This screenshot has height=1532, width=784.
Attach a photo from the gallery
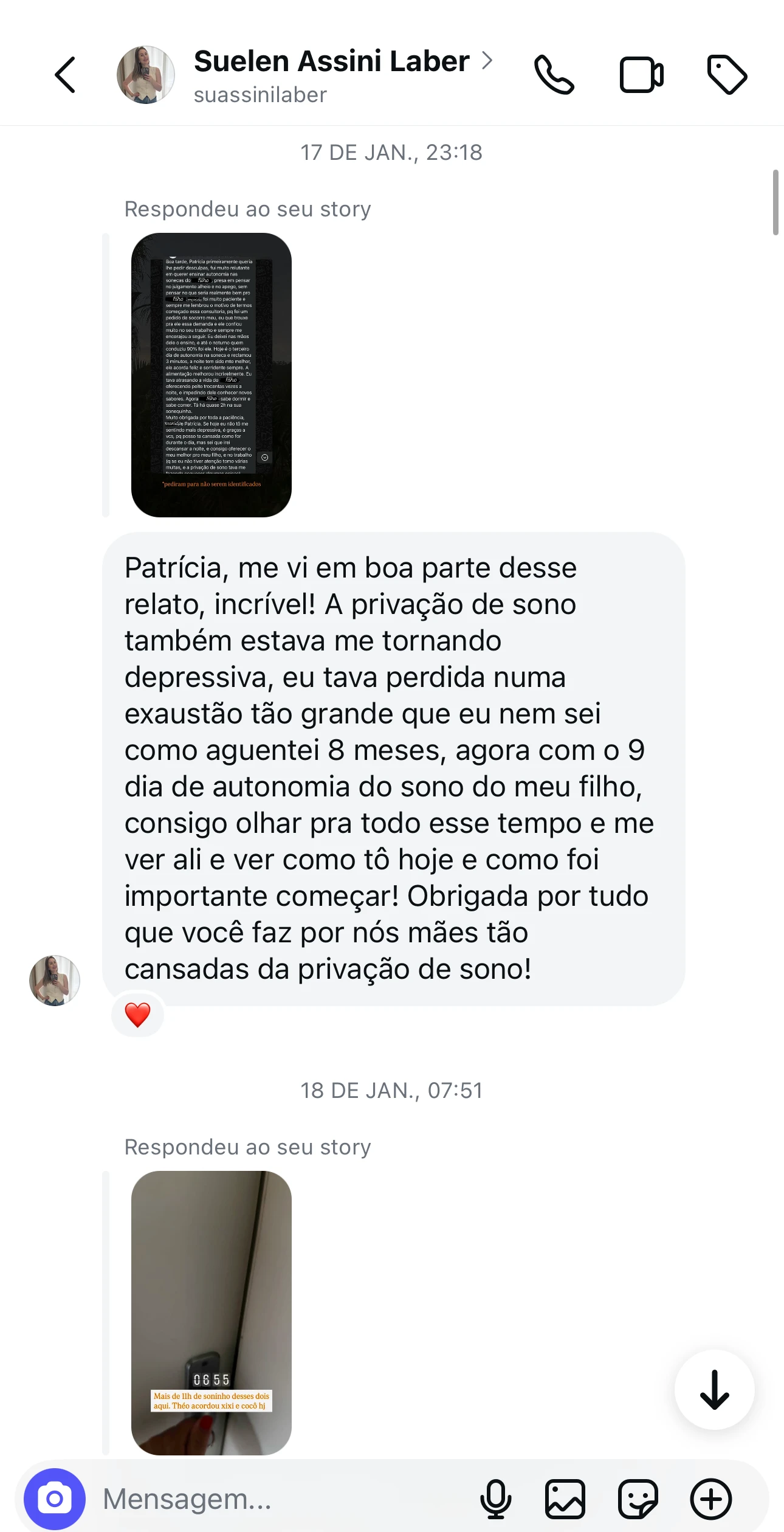pos(565,1499)
